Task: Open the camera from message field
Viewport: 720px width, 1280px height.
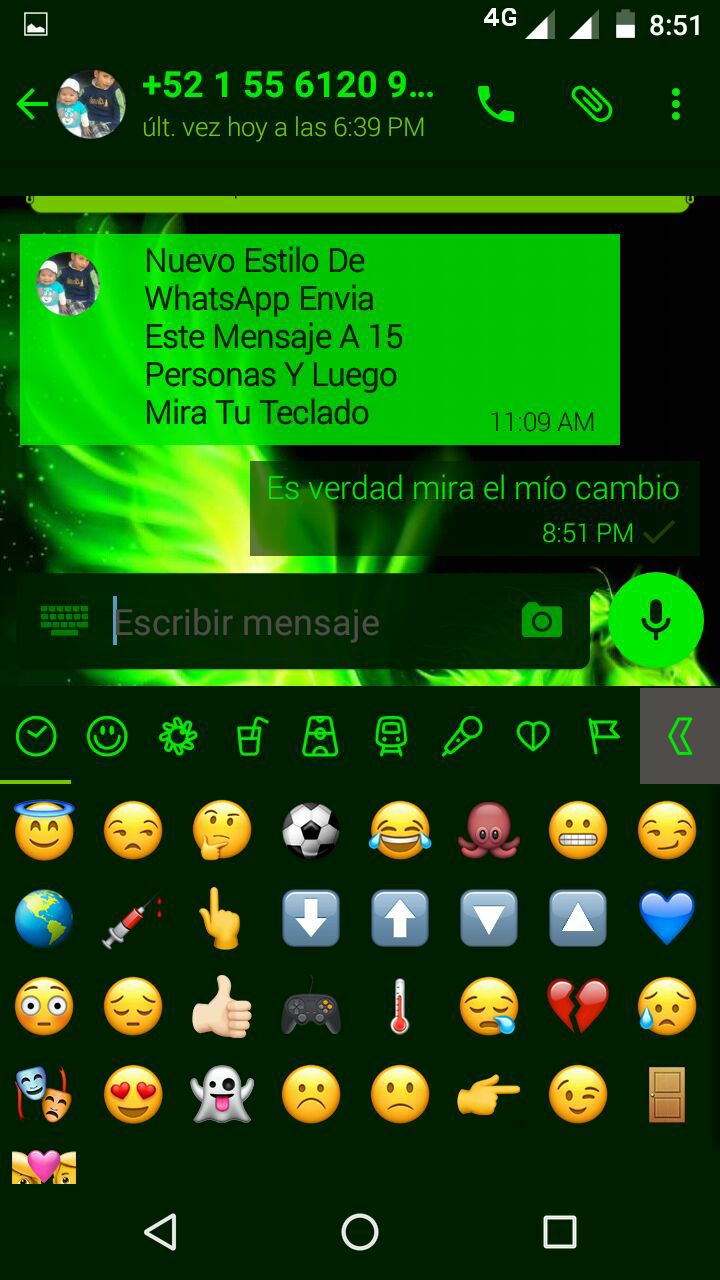Action: tap(542, 621)
